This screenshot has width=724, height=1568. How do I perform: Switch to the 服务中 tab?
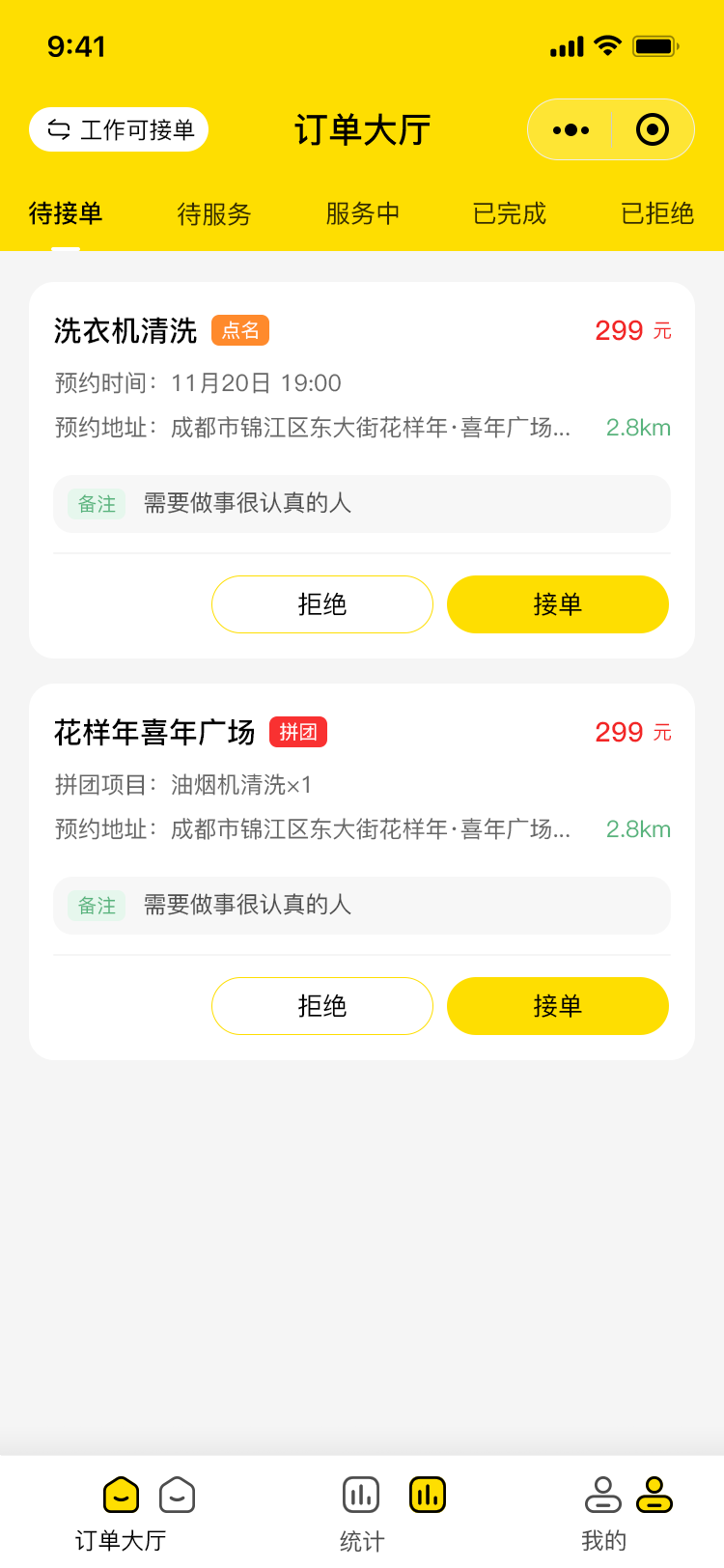coord(362,213)
